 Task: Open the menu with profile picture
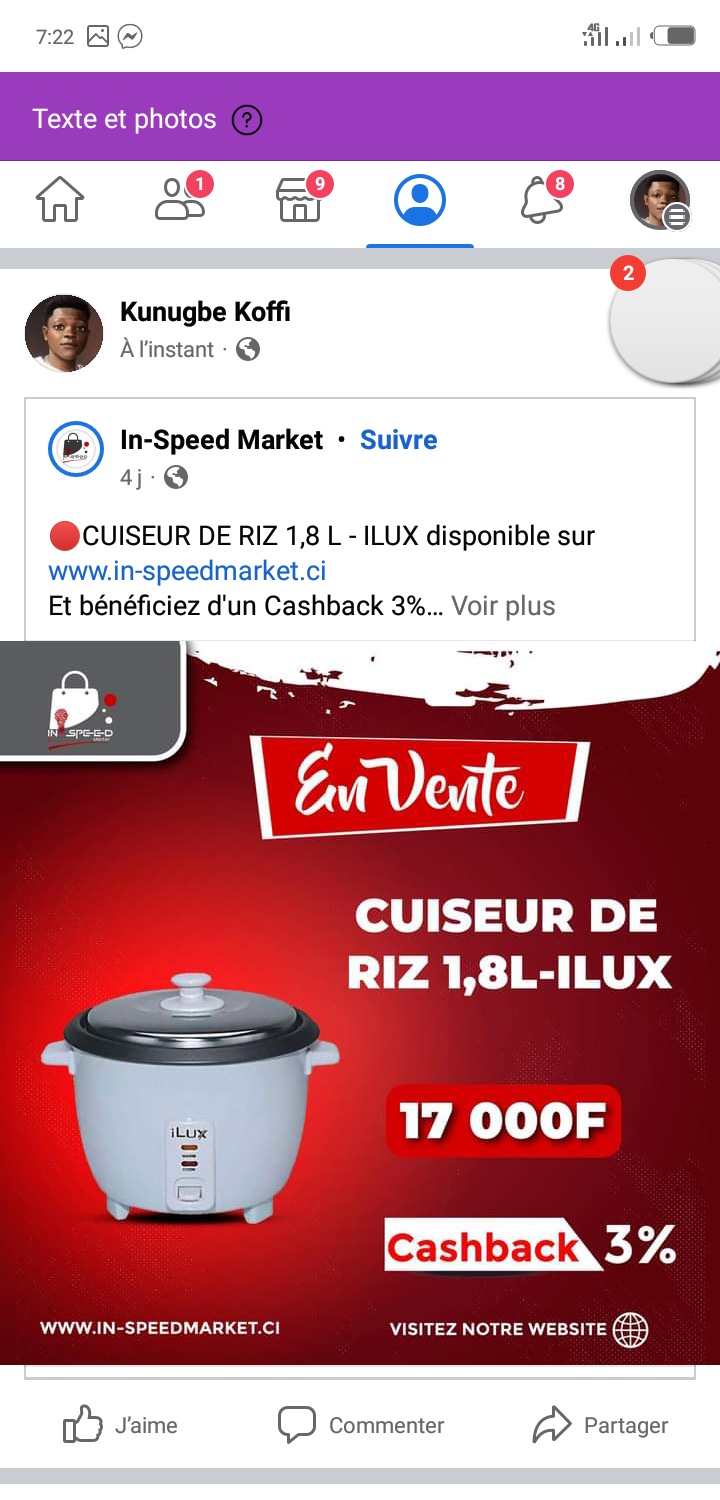pyautogui.click(x=660, y=200)
